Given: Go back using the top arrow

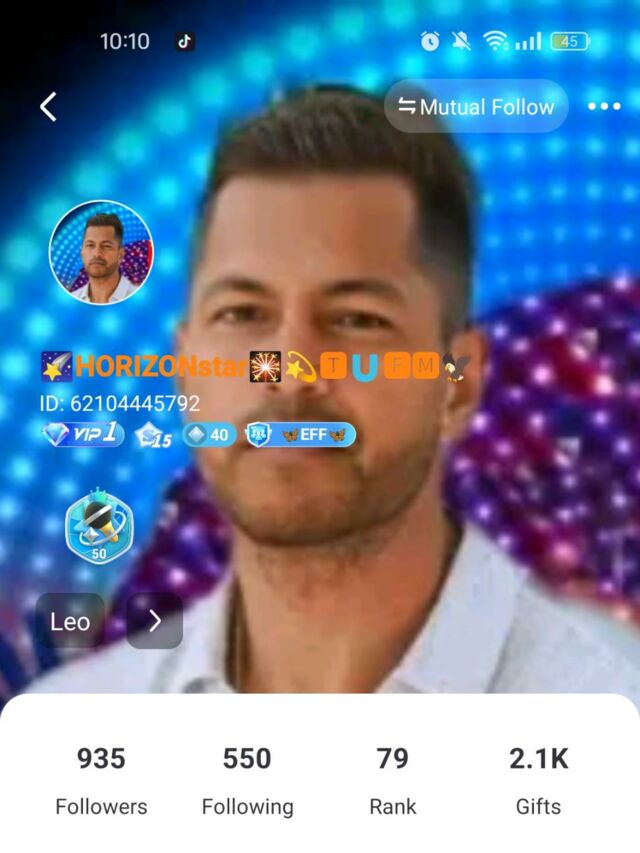Looking at the screenshot, I should coord(48,106).
